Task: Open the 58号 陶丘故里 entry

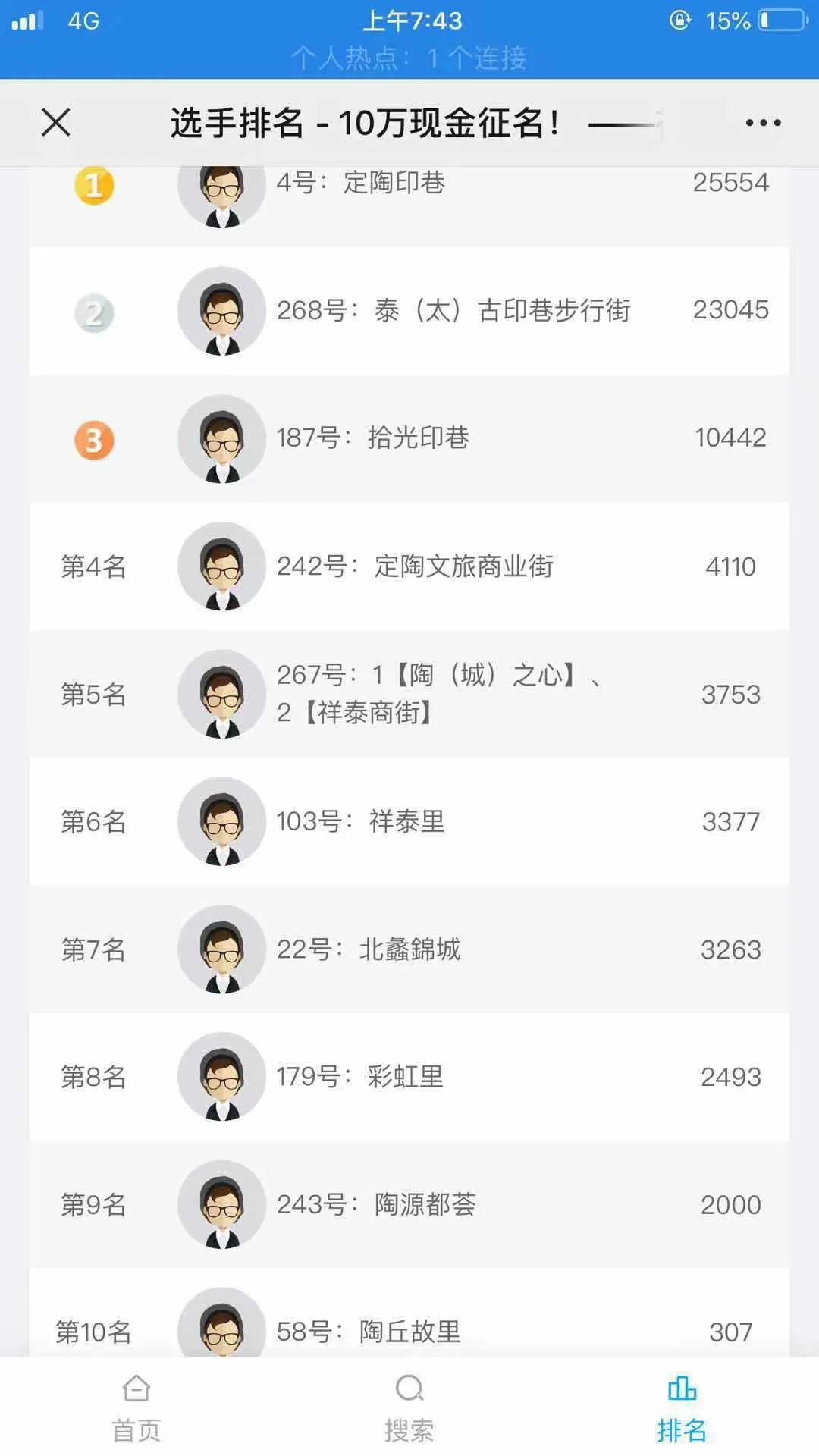Action: point(409,1313)
